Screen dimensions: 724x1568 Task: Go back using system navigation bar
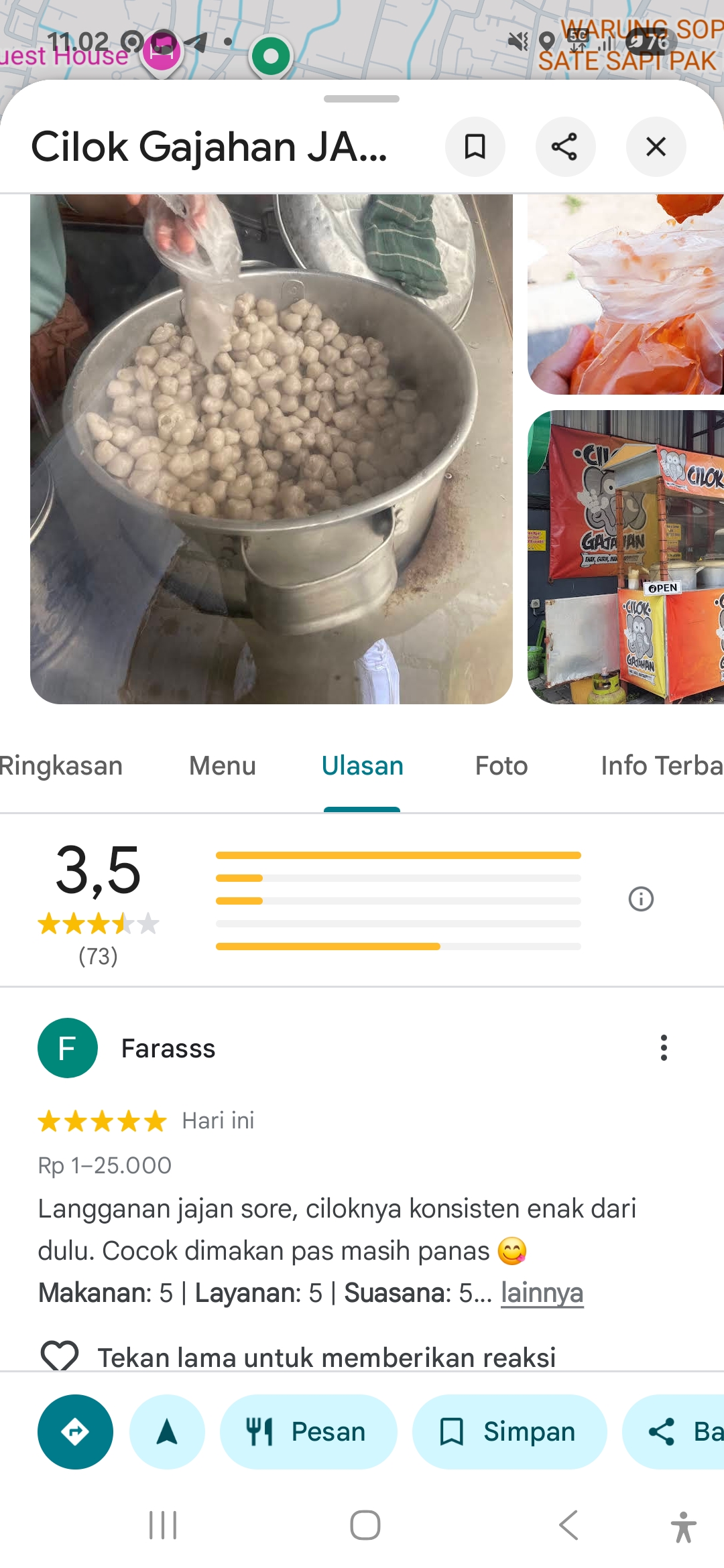(568, 1526)
